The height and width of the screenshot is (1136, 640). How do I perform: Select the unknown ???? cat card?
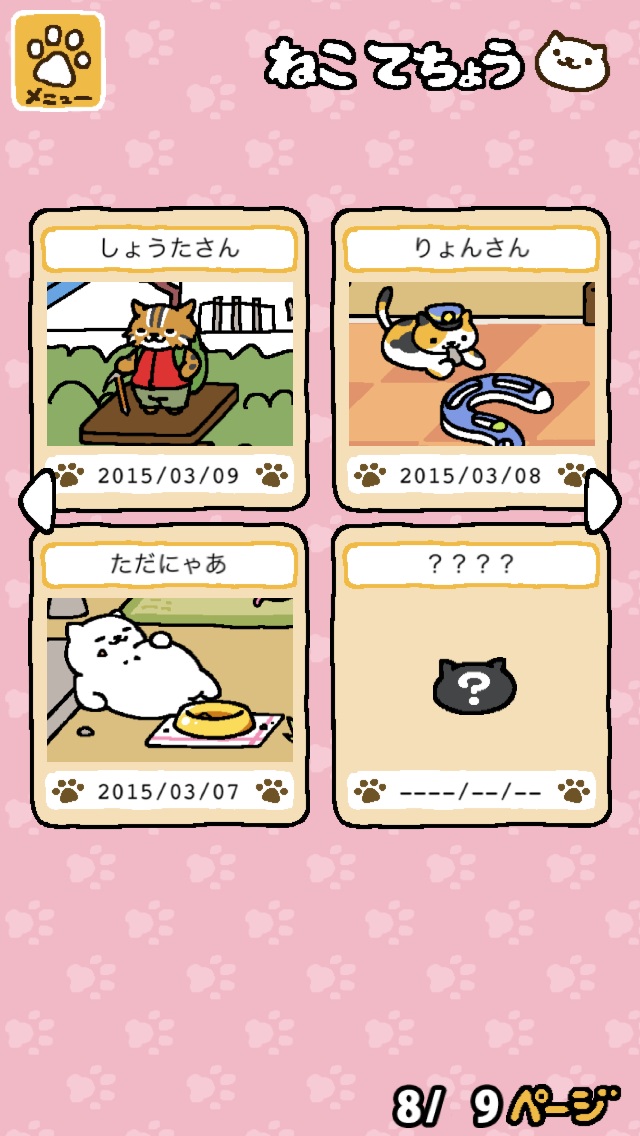click(x=471, y=675)
